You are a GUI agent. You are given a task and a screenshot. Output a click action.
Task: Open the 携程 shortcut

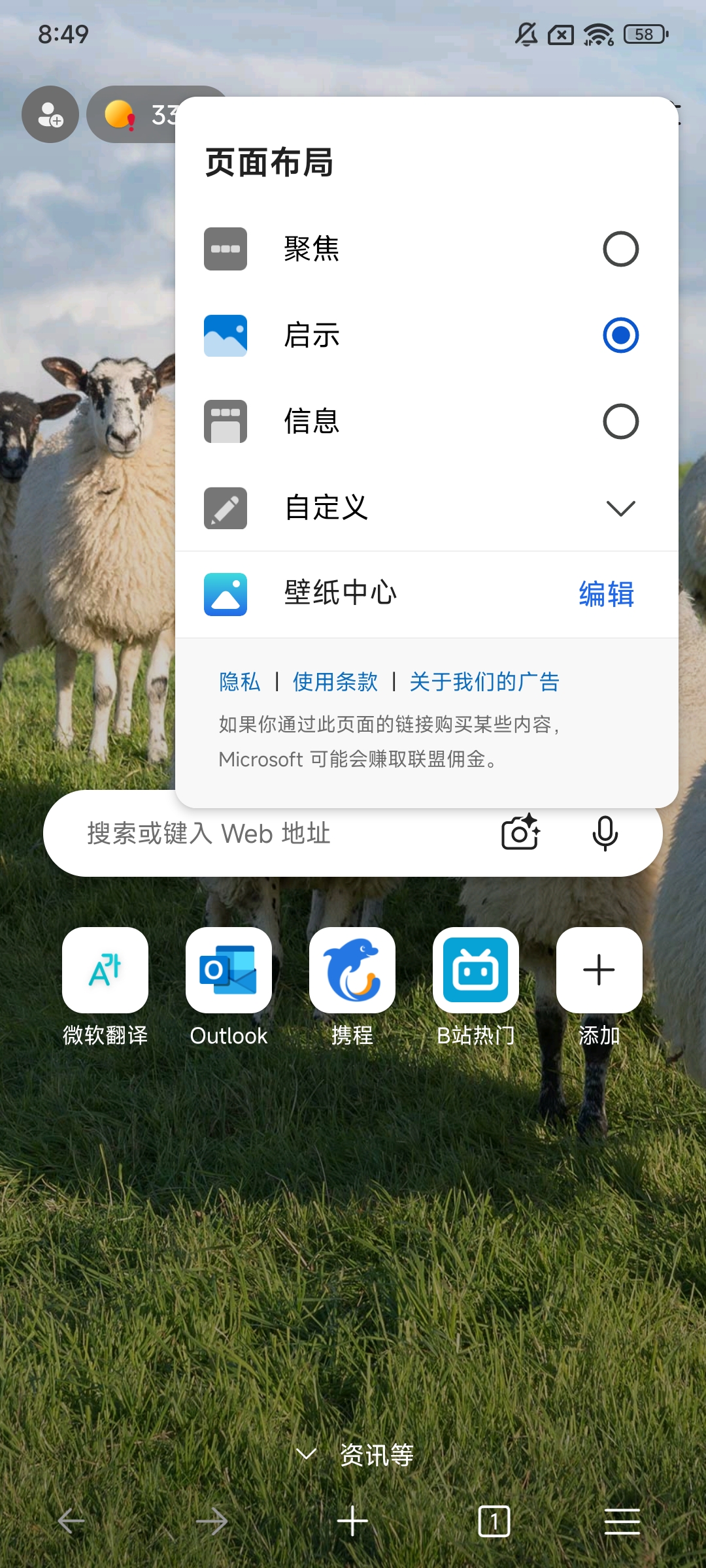352,971
